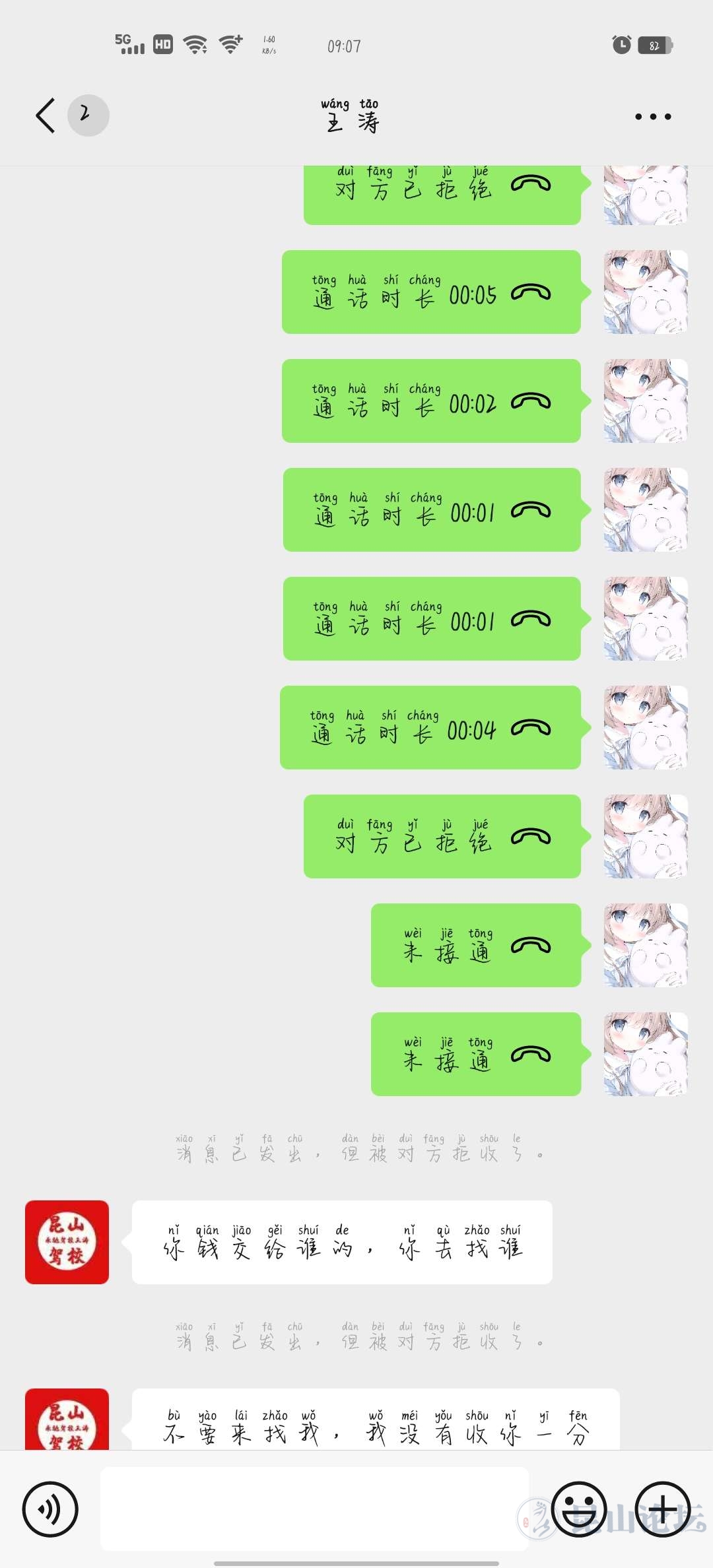Open the red 昆山驾校 contact avatar
Image resolution: width=713 pixels, height=1568 pixels.
point(67,1242)
